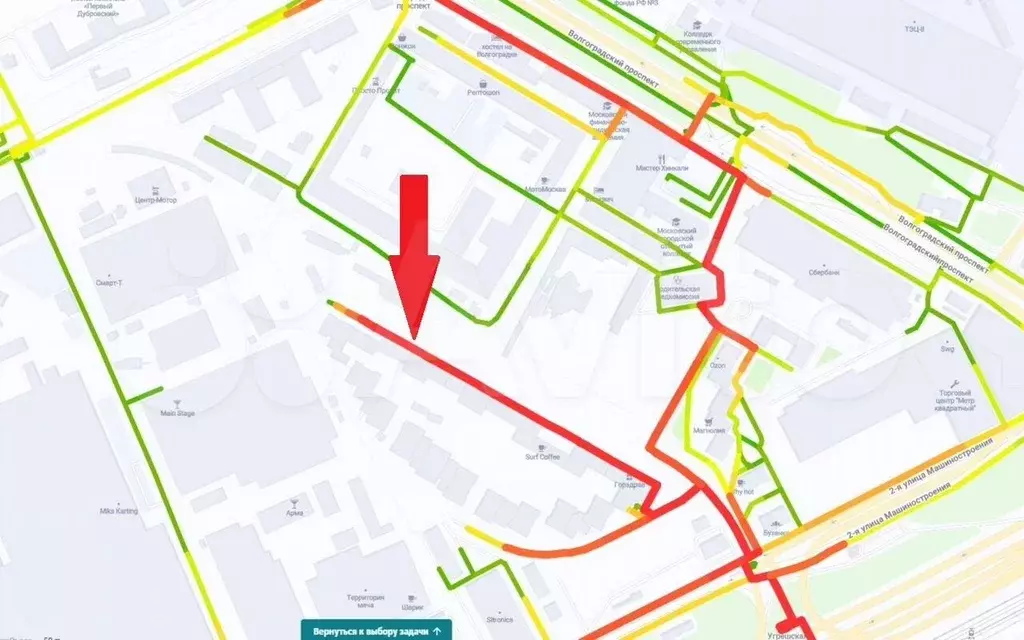This screenshot has width=1024, height=640.
Task: Select the Main Stage place marker
Action: coord(161,398)
